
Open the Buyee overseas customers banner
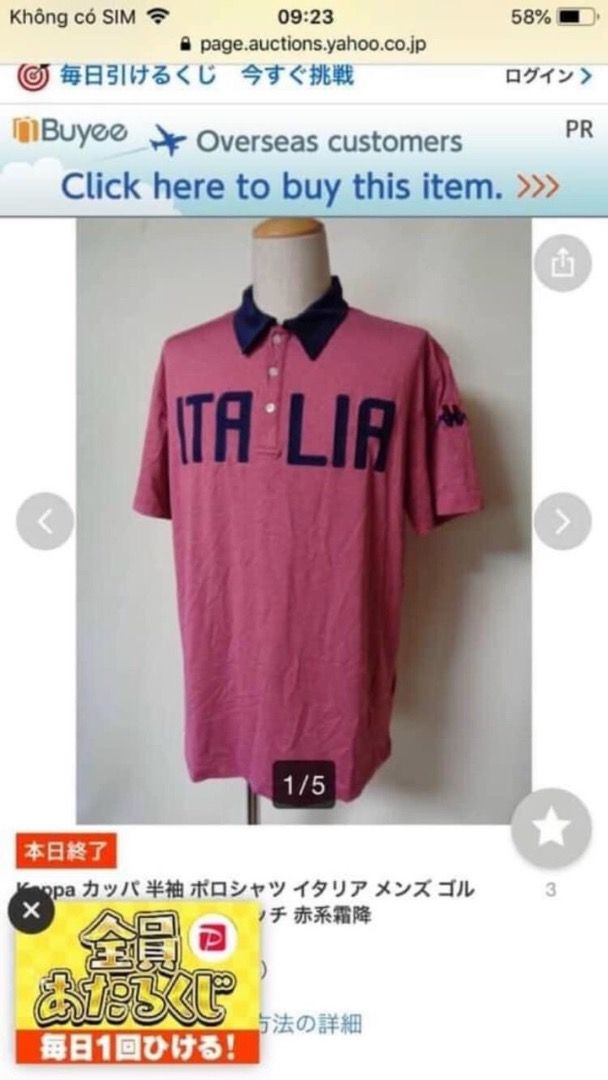tap(304, 161)
